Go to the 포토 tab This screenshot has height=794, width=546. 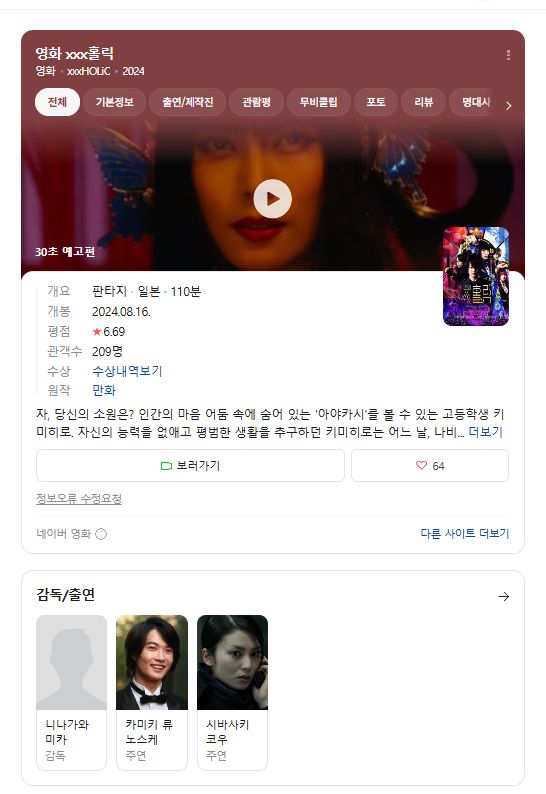point(376,102)
